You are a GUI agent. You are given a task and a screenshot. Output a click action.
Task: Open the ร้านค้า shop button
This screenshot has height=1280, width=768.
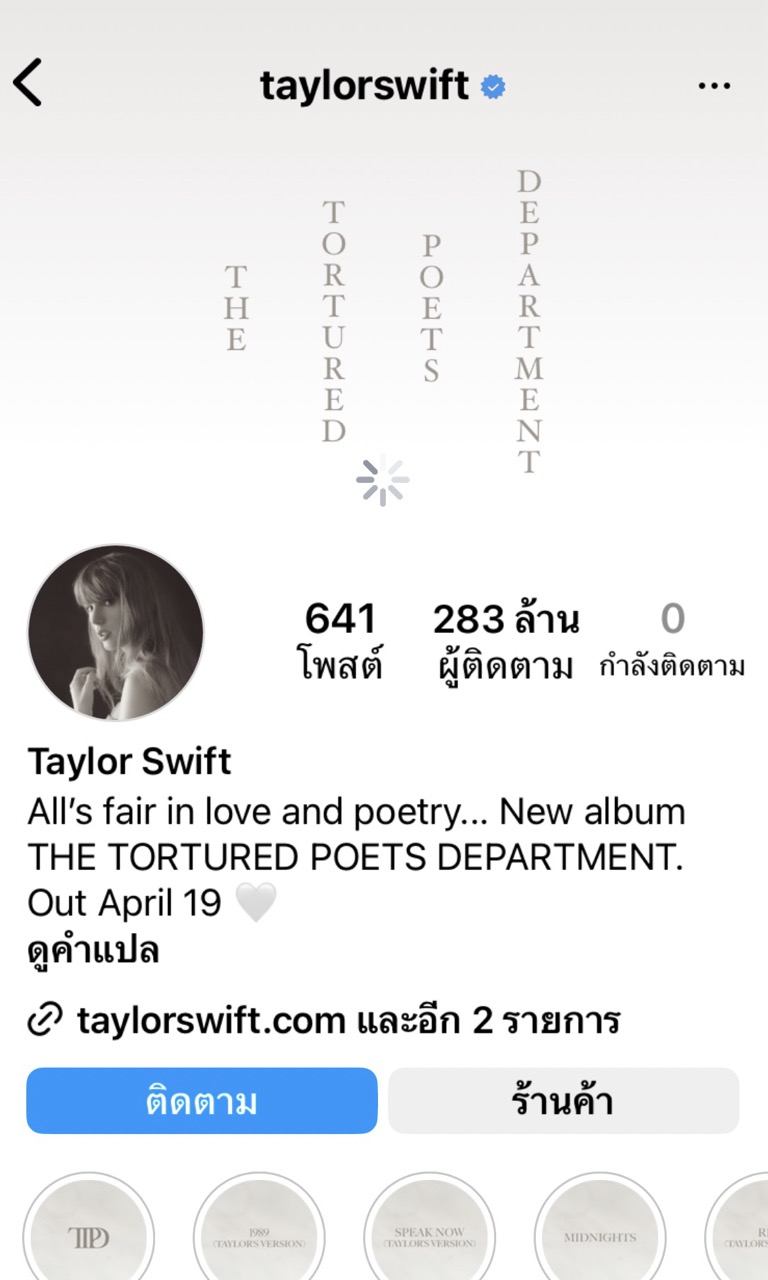pyautogui.click(x=563, y=1100)
